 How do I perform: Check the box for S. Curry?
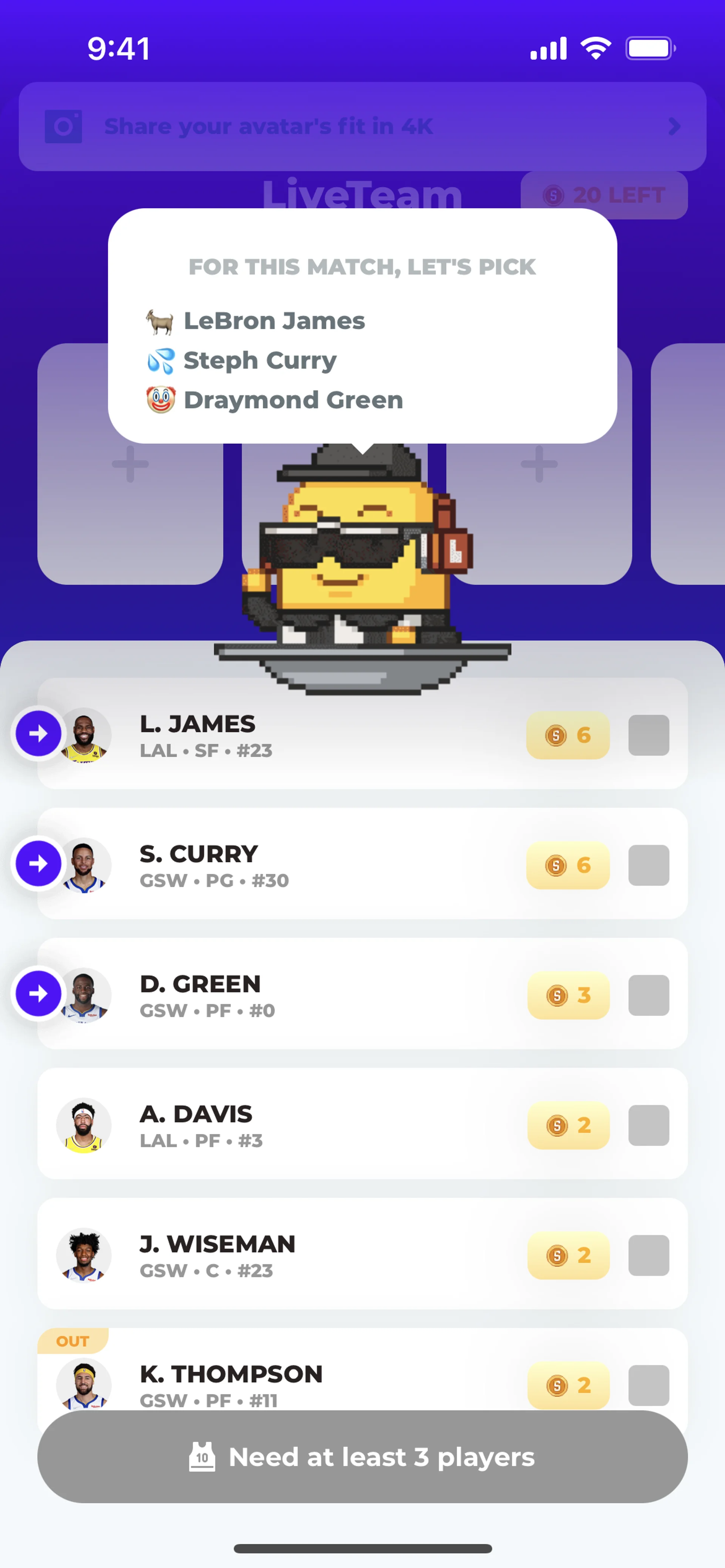[x=648, y=865]
